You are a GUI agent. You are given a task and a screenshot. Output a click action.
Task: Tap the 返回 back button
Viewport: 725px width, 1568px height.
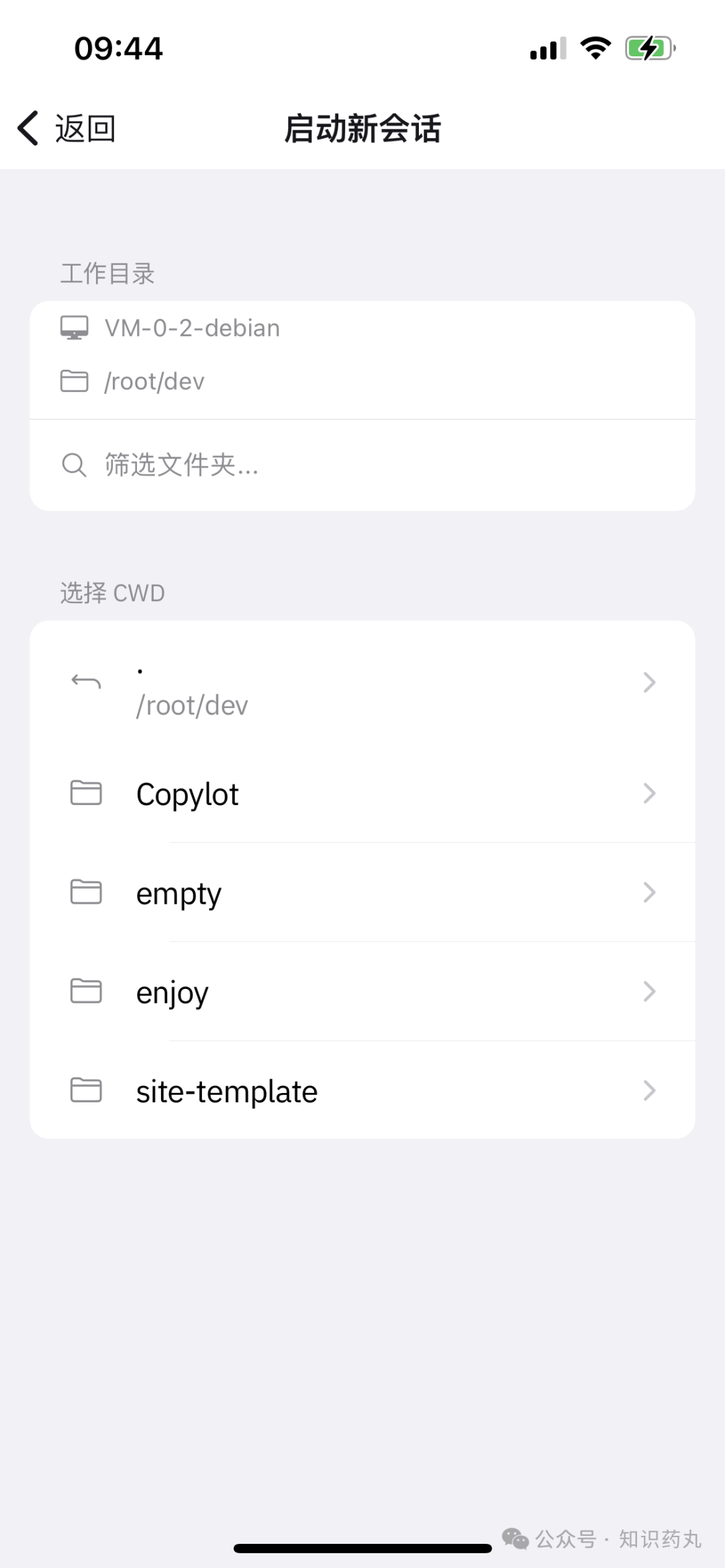tap(66, 127)
